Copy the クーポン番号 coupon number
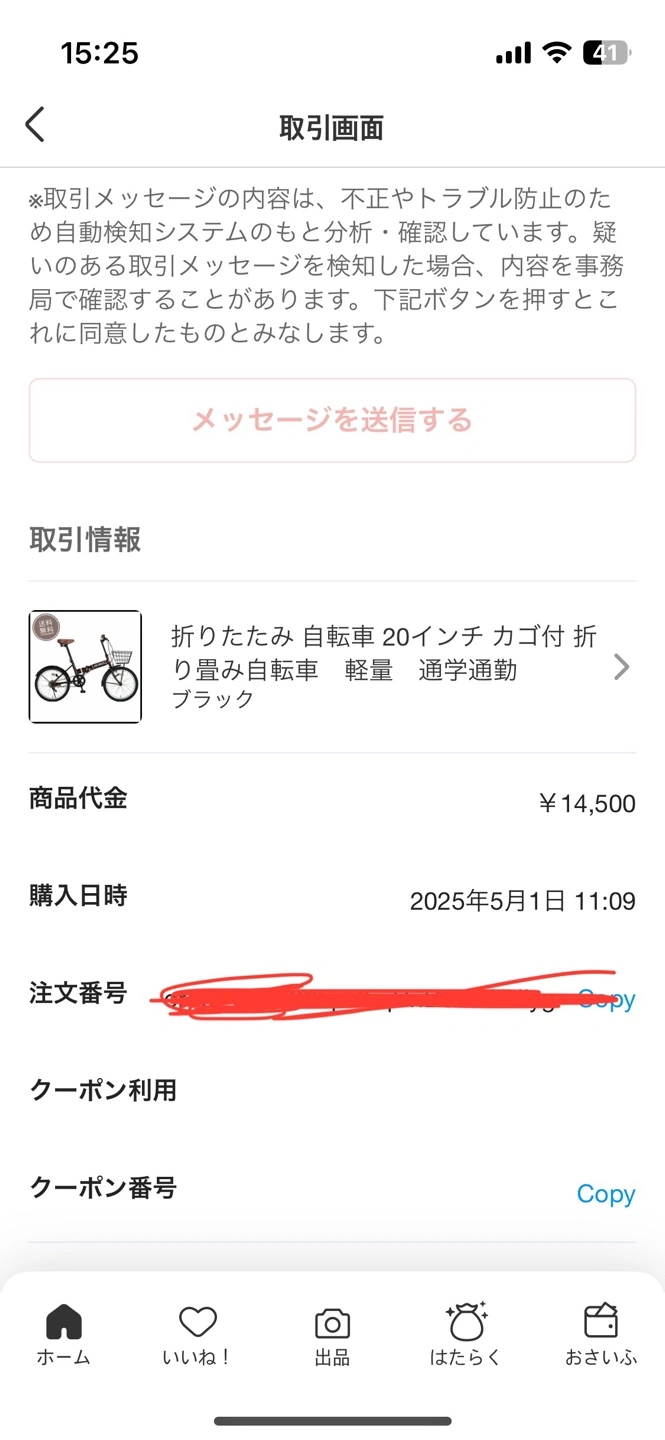This screenshot has height=1440, width=665. click(x=605, y=1193)
